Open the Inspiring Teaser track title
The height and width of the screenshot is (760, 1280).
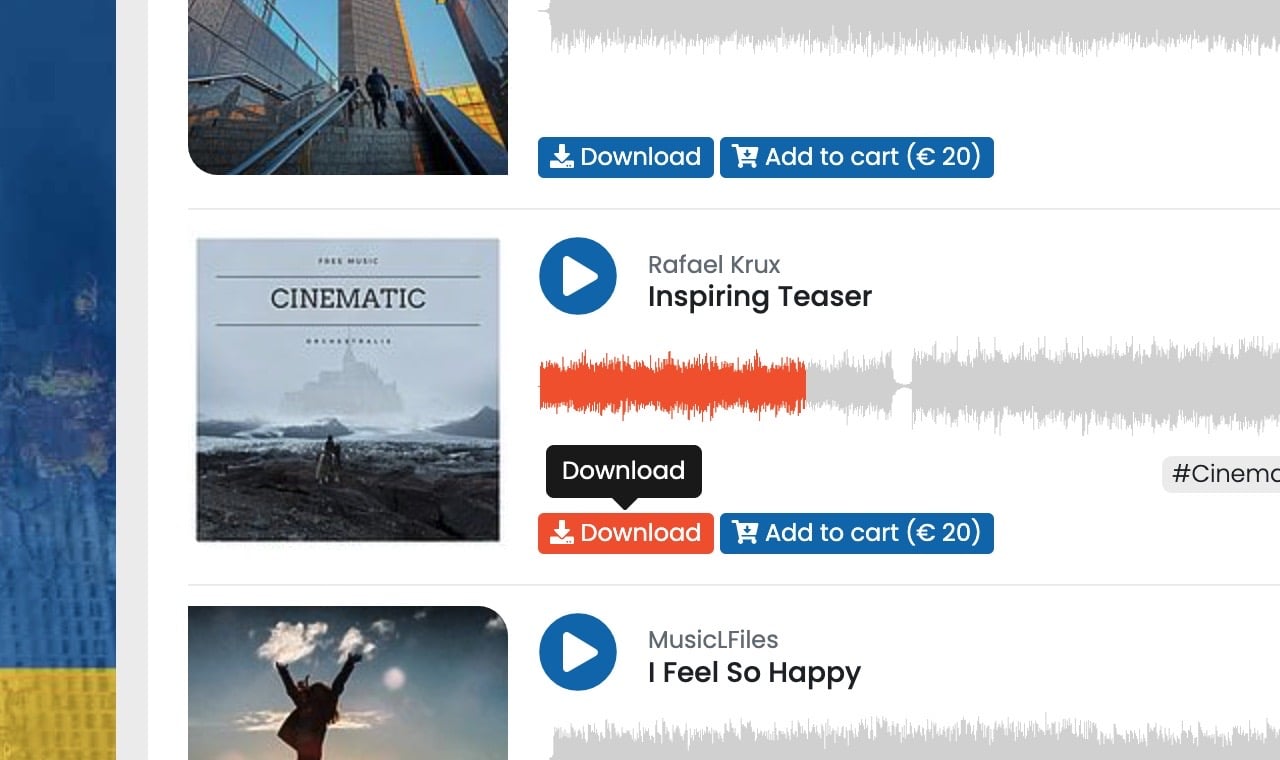click(760, 297)
